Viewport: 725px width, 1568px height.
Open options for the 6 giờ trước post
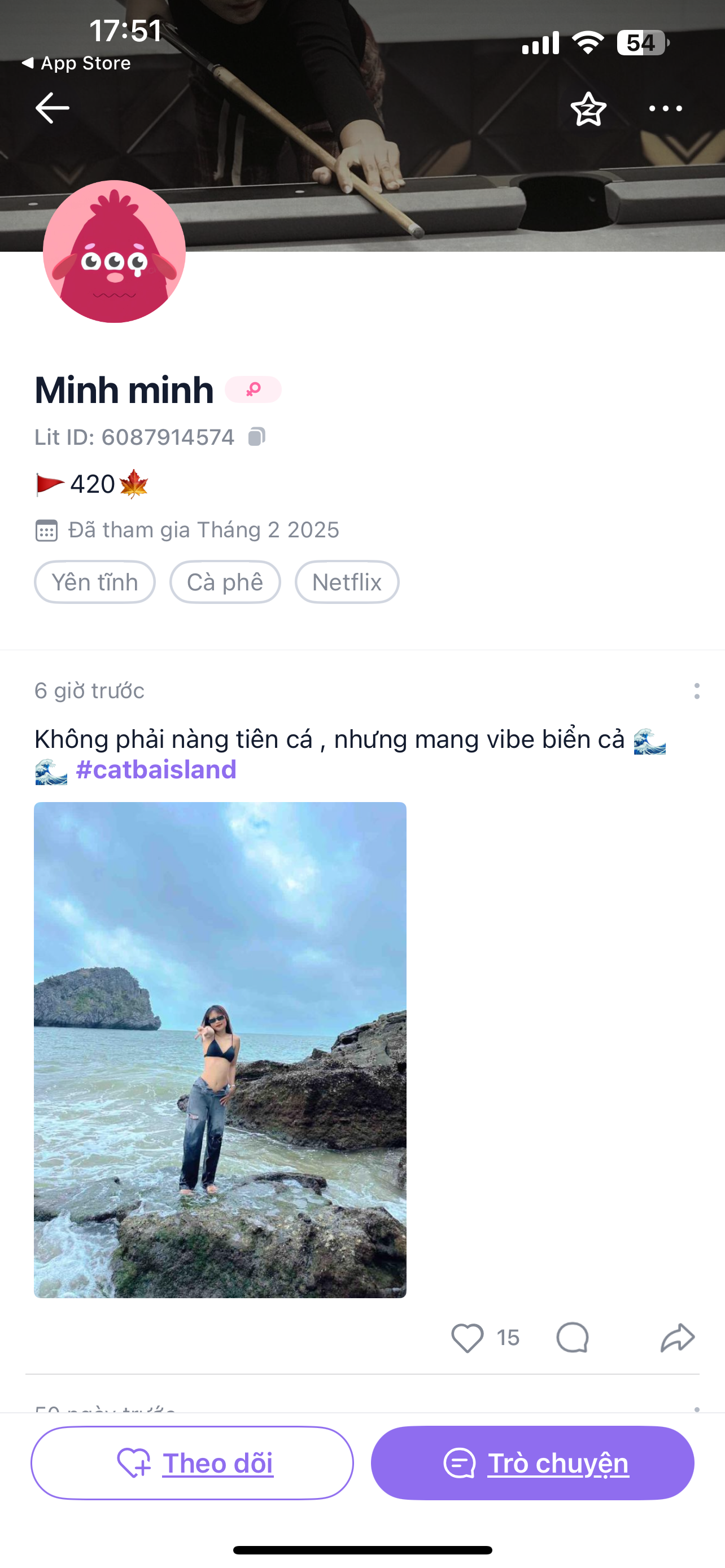(x=697, y=691)
